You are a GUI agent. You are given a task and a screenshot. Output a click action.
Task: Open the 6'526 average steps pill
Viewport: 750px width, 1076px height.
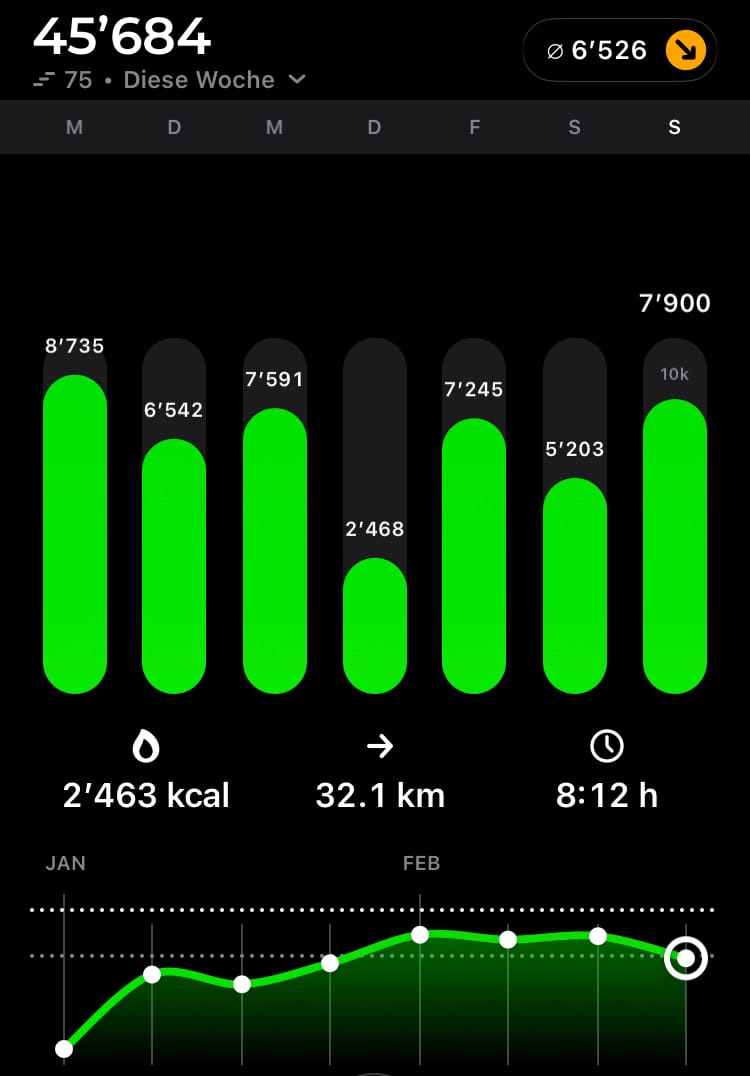pos(619,50)
